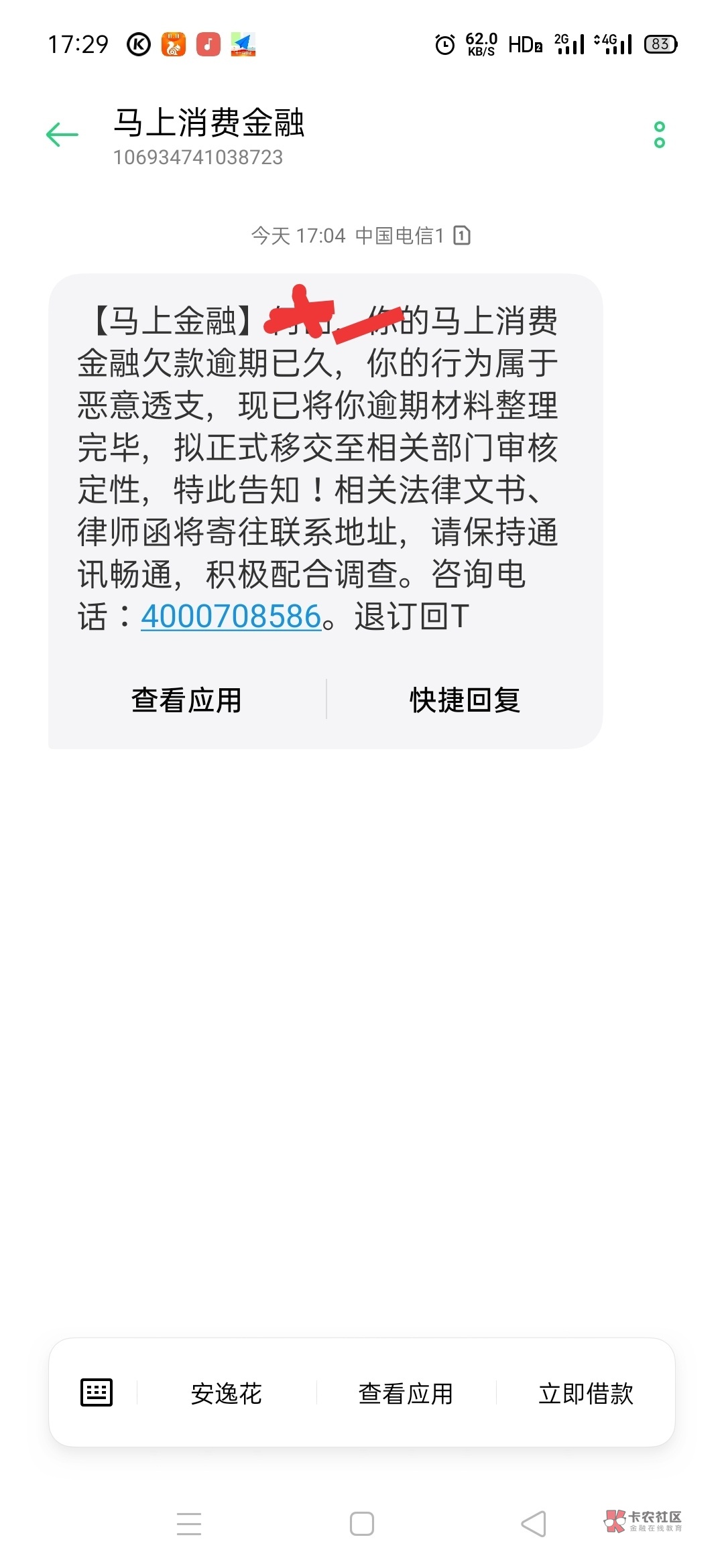Switch to keyboard input with keyboard icon

[x=97, y=1392]
